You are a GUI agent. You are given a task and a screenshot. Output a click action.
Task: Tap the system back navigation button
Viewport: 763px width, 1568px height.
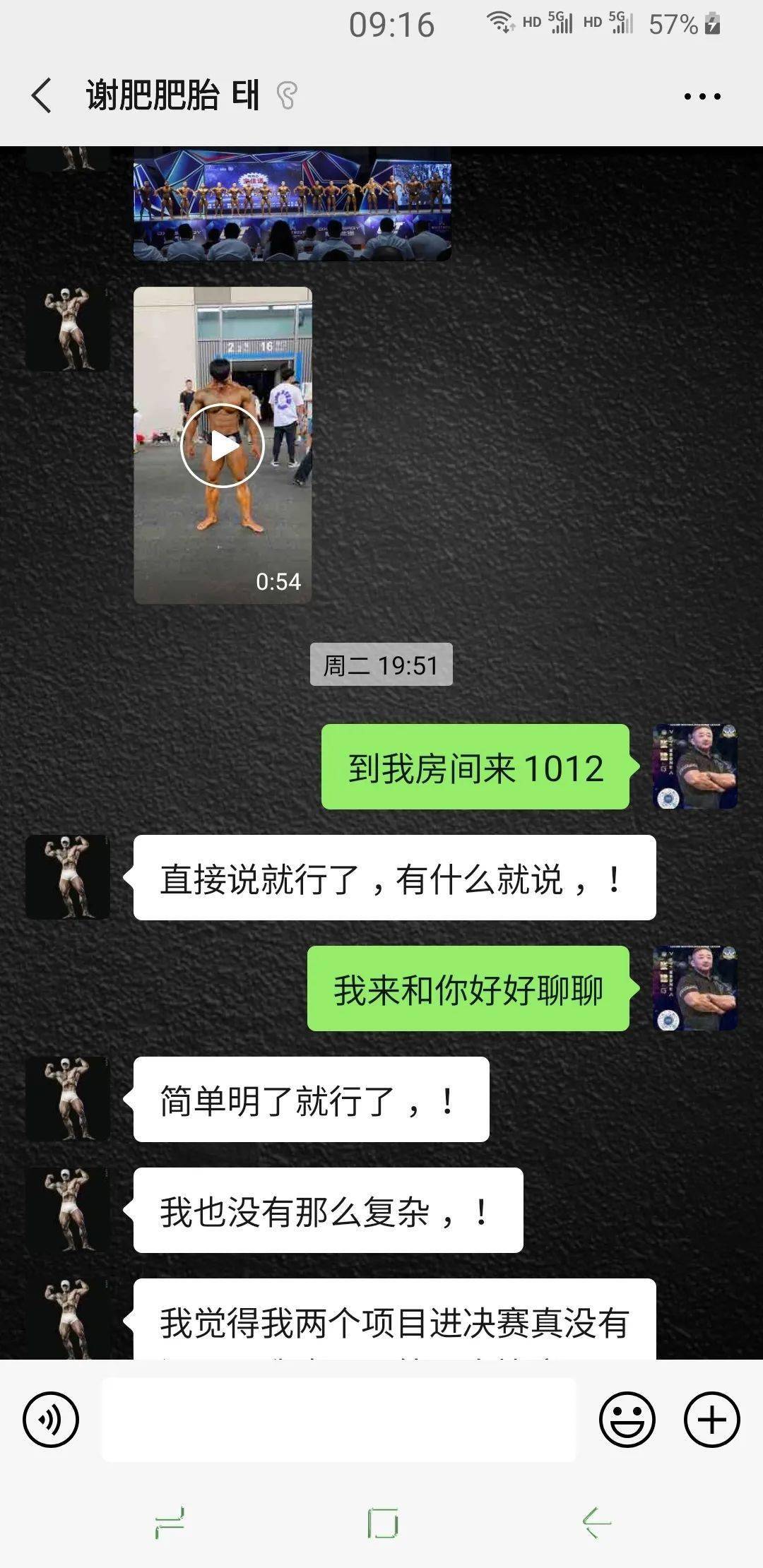pos(597,1523)
